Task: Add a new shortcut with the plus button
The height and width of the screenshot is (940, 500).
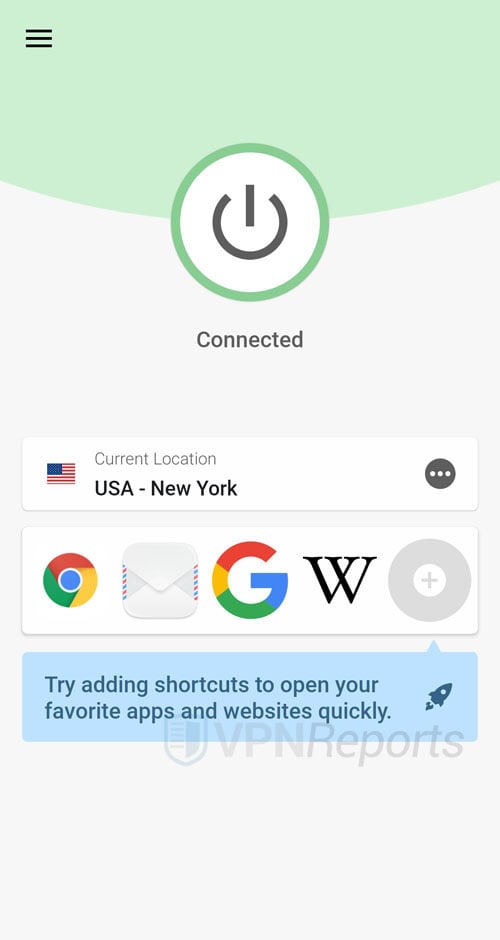Action: [429, 580]
